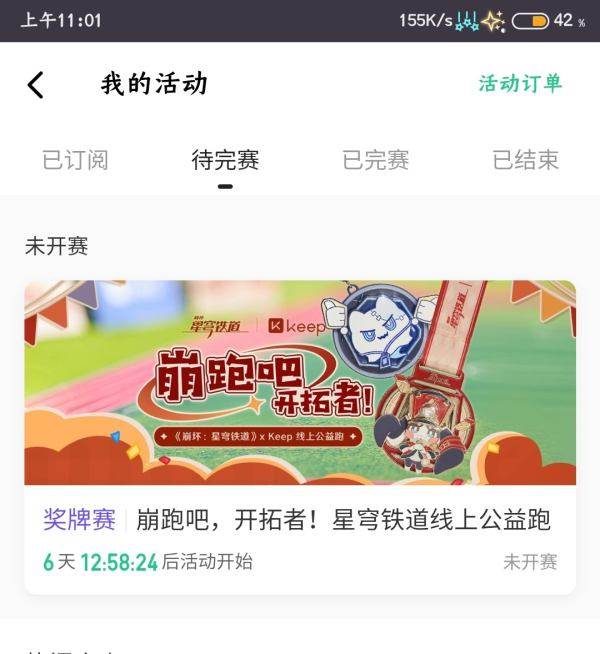Screen dimensions: 600x654
Task: Switch to the 已完赛 tab
Action: [x=375, y=160]
